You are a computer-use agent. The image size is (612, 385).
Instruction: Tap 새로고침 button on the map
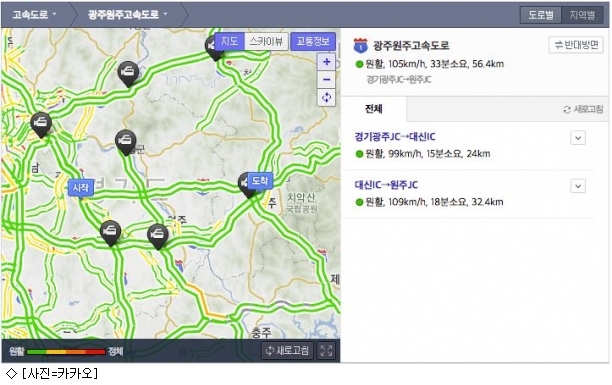288,350
